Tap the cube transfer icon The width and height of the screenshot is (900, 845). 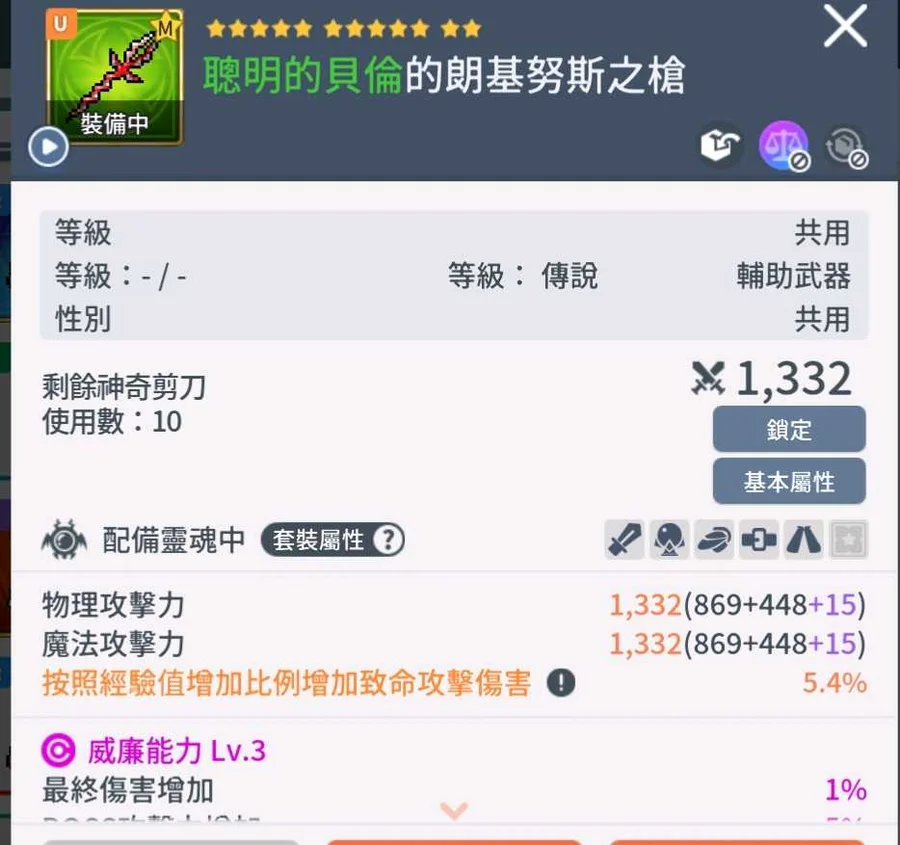(719, 146)
